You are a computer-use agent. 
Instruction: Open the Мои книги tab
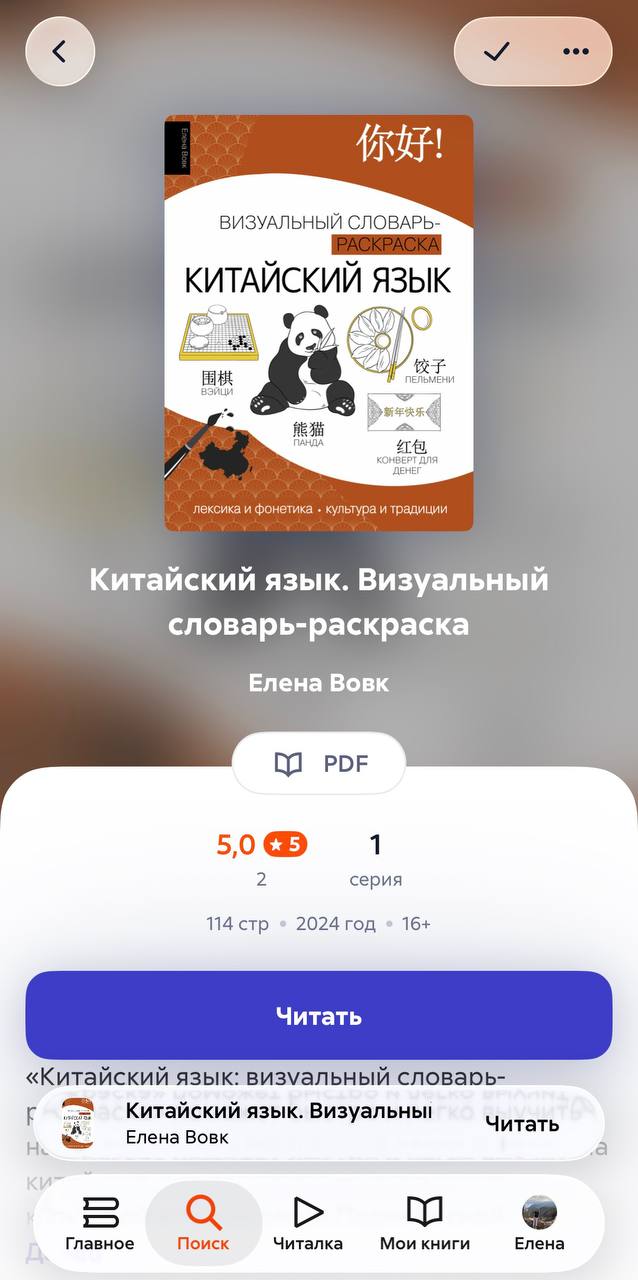coord(425,1224)
